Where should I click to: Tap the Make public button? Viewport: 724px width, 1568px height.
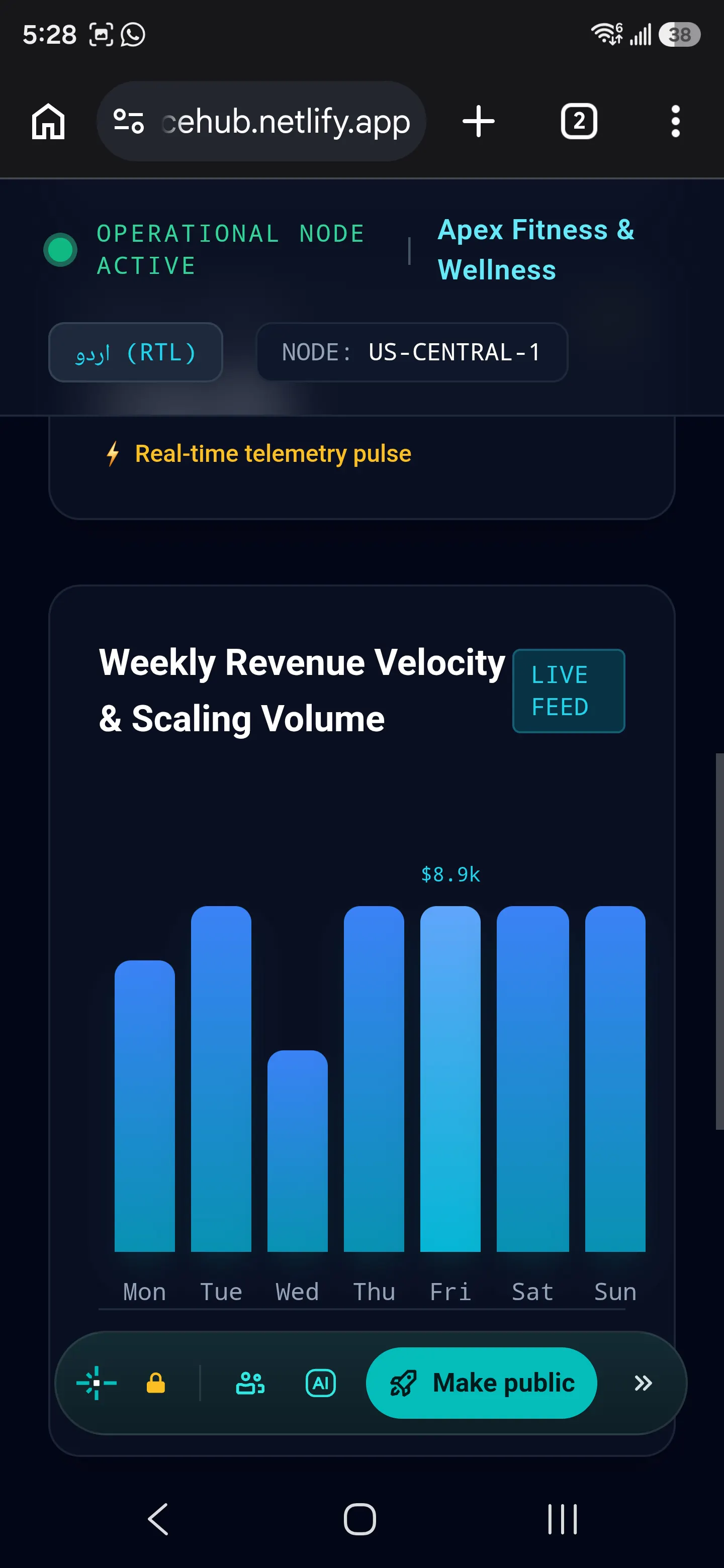point(481,1383)
